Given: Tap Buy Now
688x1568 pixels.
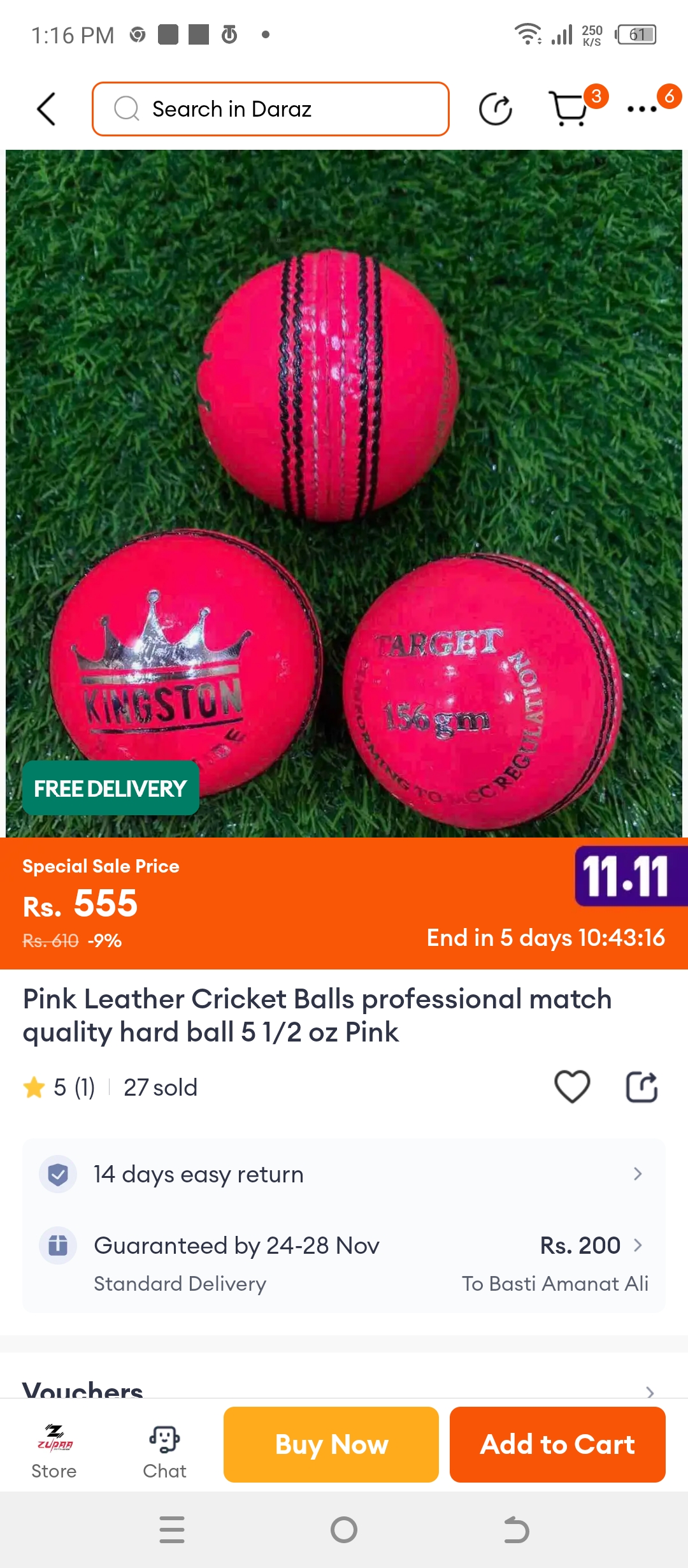Looking at the screenshot, I should 331,1444.
